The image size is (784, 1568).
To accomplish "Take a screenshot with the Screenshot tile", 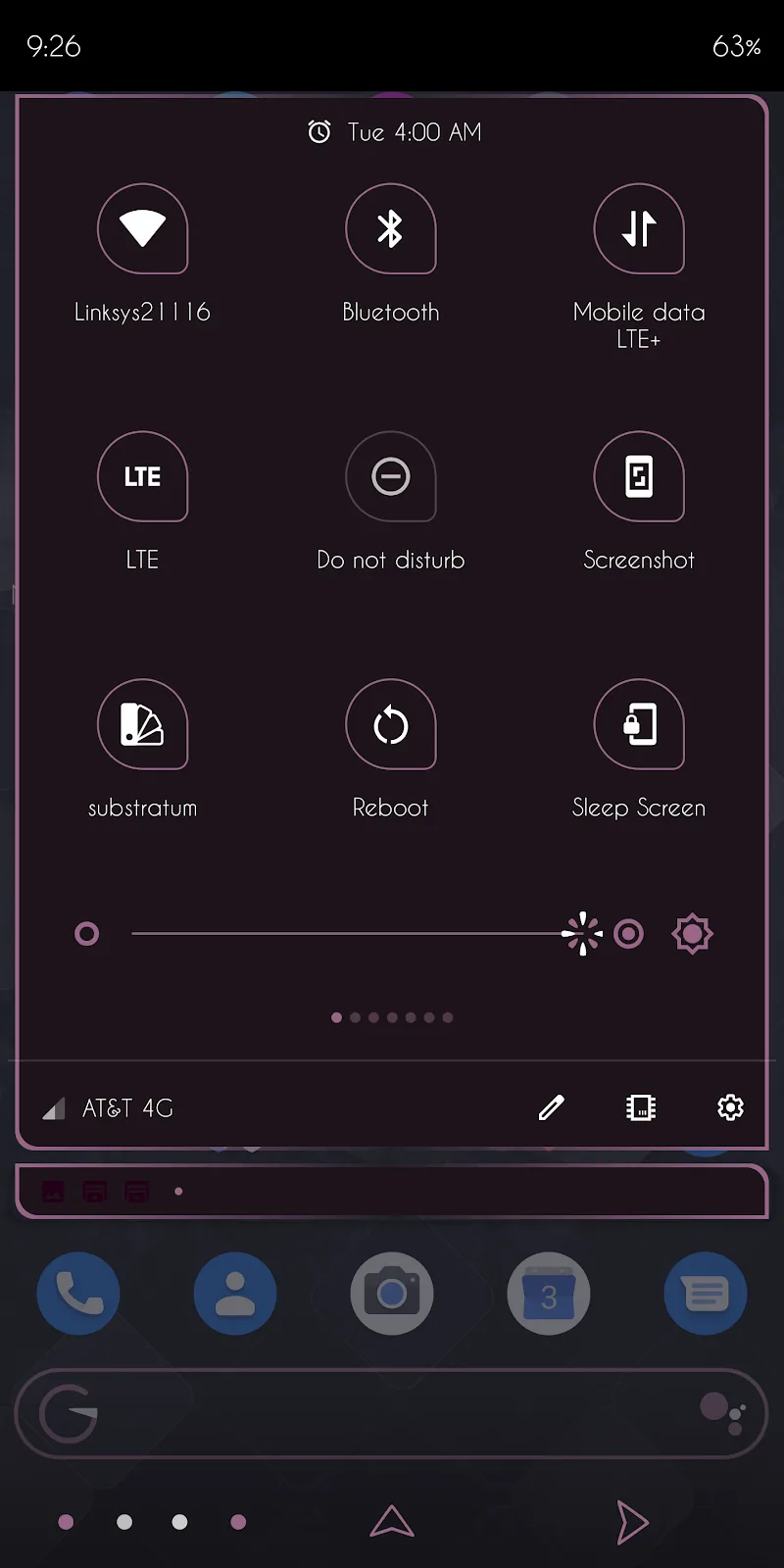I will 639,477.
